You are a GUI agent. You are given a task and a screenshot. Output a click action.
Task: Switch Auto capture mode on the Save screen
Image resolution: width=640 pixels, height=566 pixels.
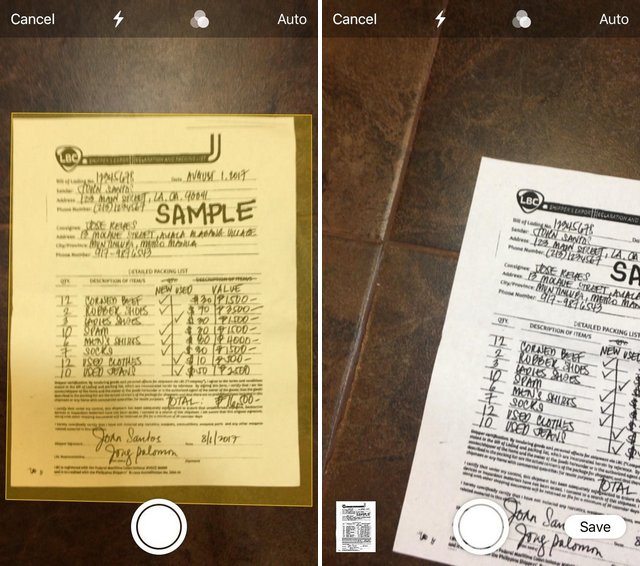(x=613, y=19)
